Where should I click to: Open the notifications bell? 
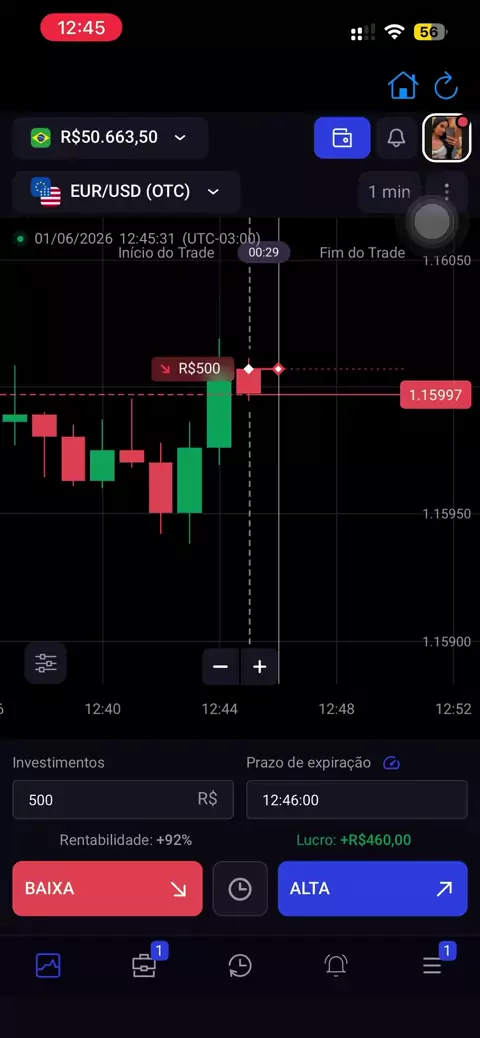click(396, 138)
